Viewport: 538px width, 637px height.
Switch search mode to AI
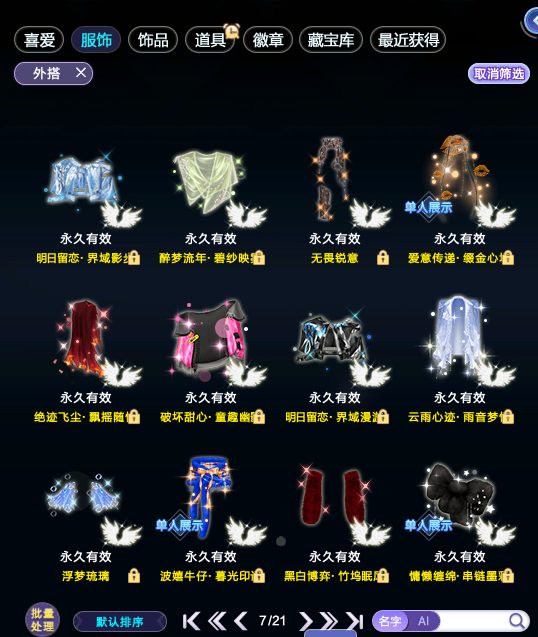423,621
